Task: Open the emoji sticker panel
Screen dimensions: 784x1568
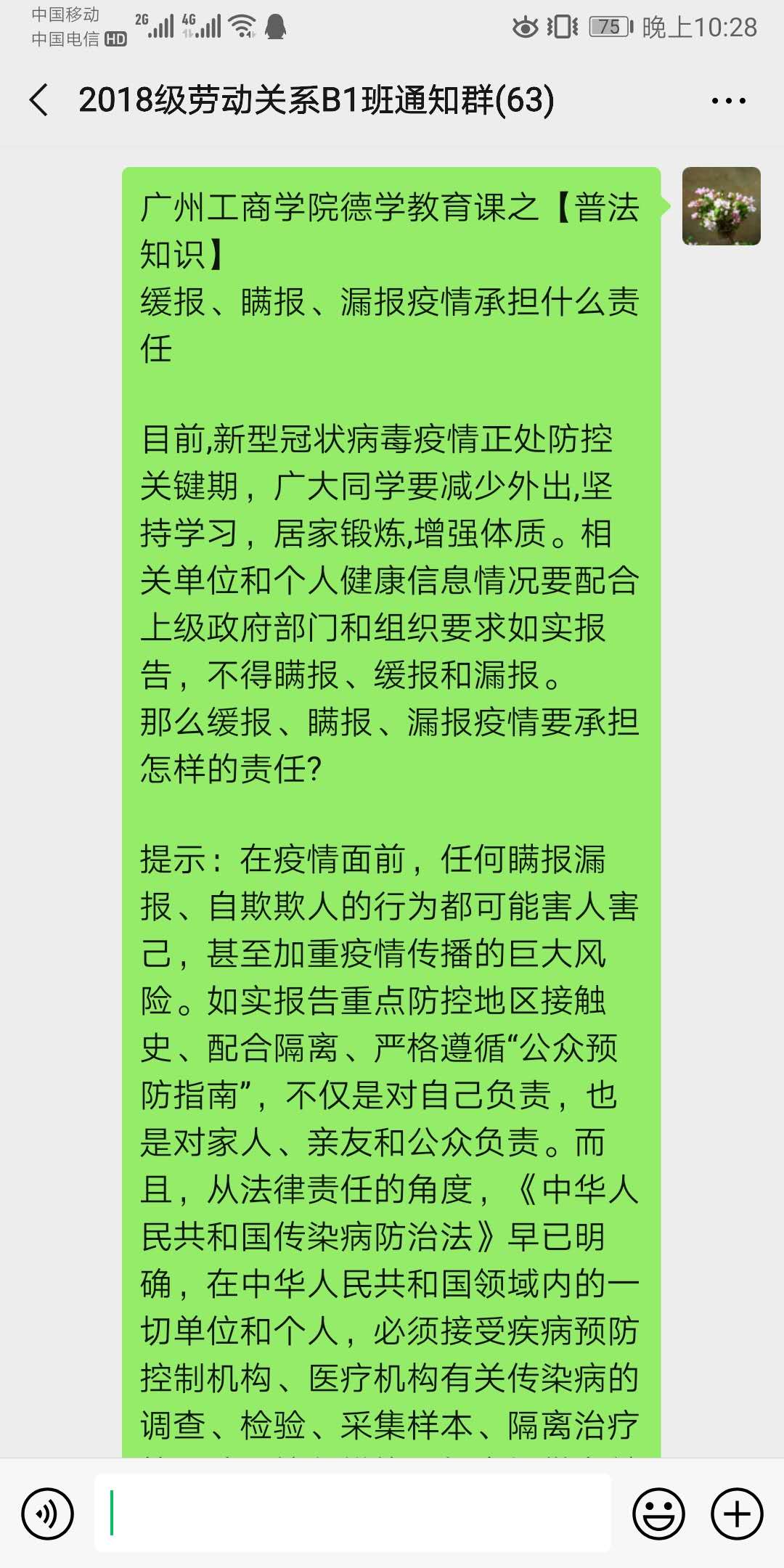Action: pos(658,1514)
